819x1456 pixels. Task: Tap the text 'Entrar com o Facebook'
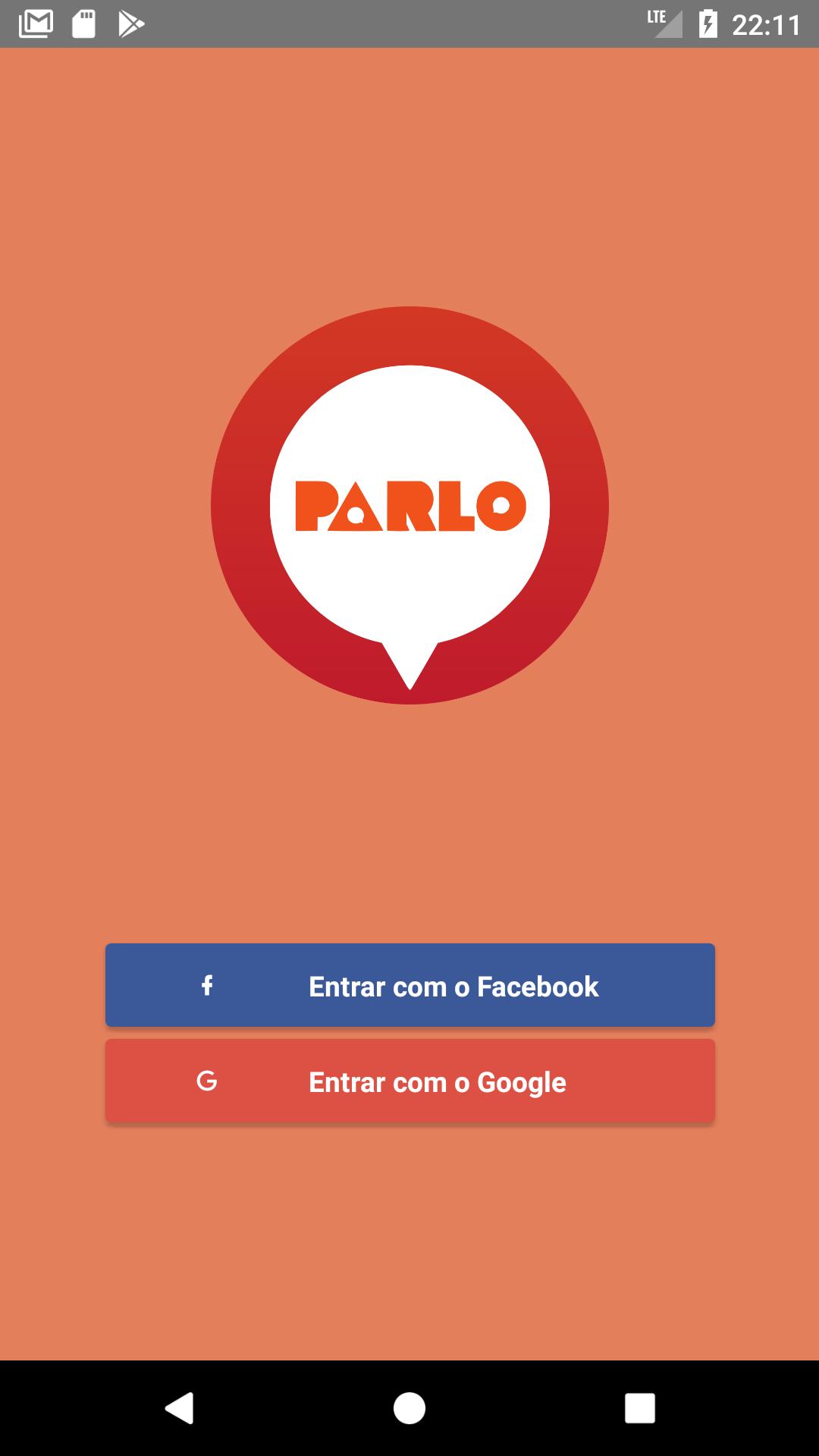453,986
